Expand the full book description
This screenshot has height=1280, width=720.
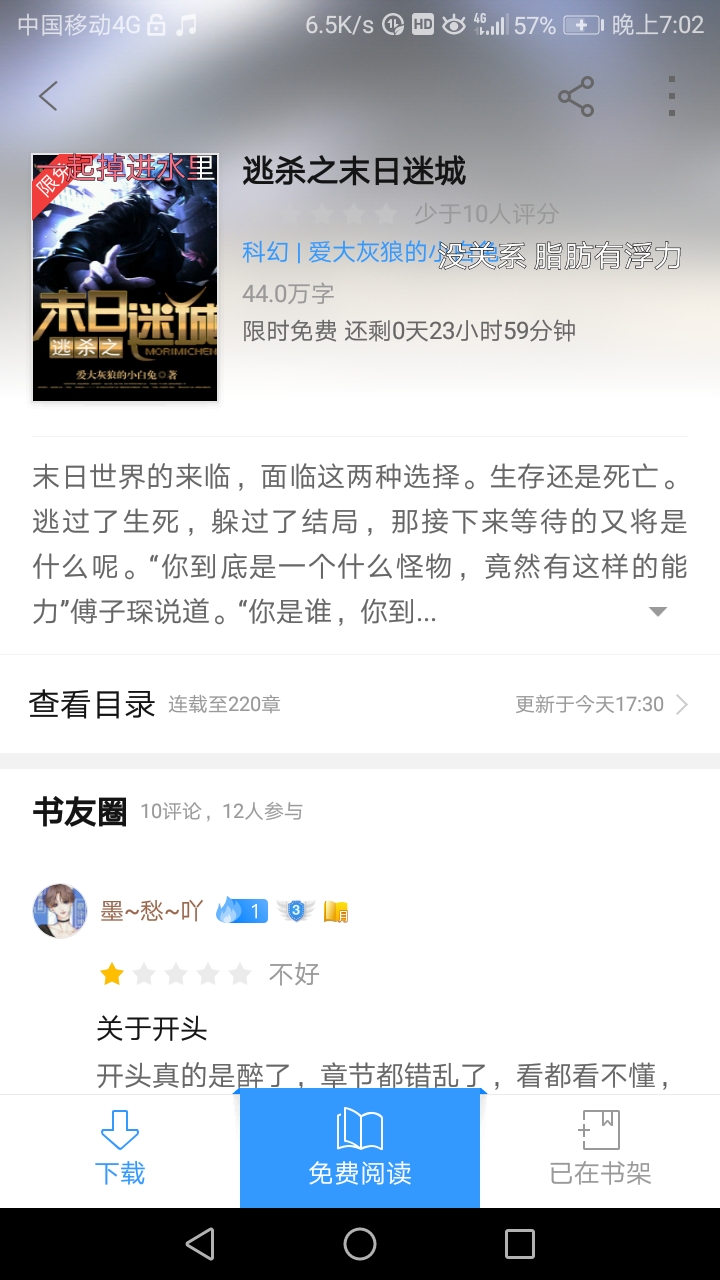(657, 612)
